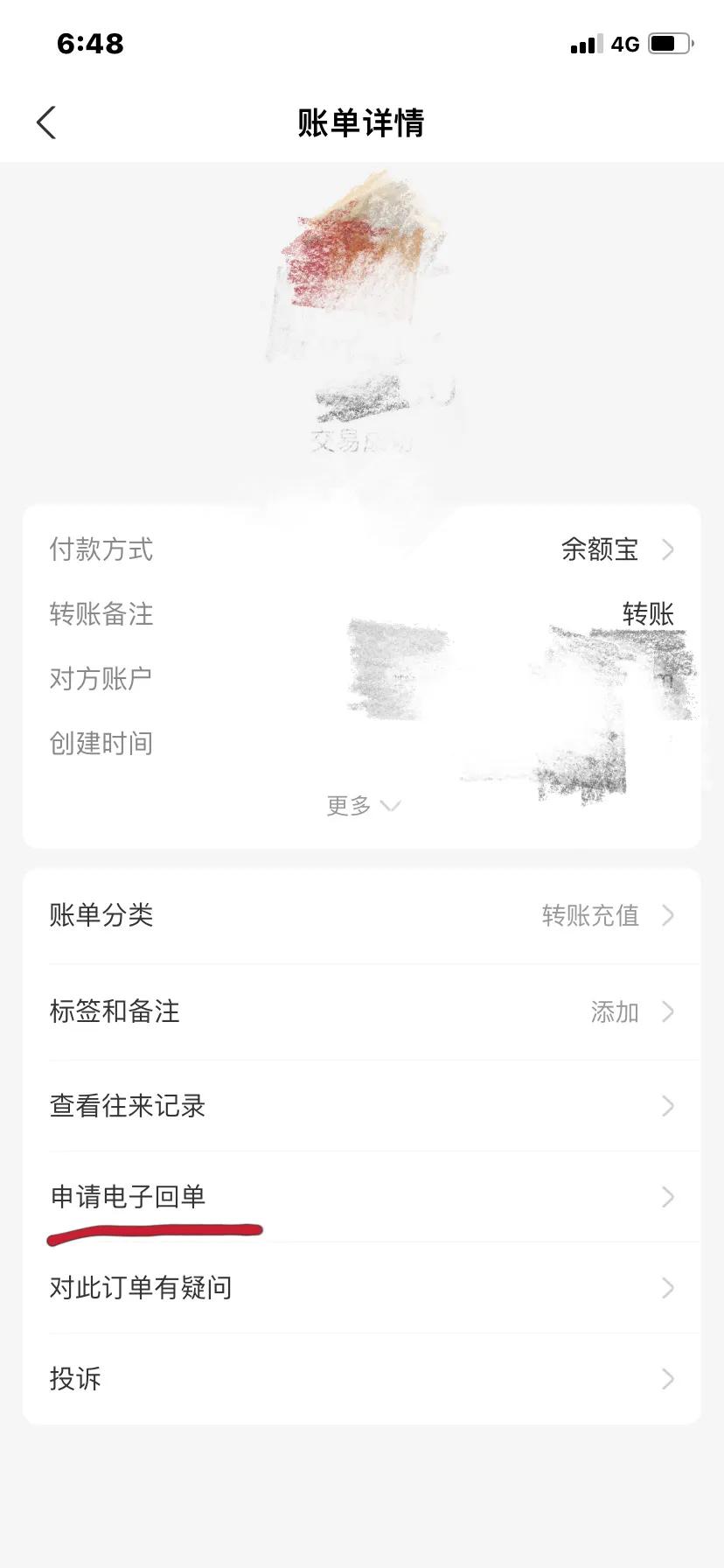
Task: Tap the 账单详情 page title
Action: click(362, 123)
